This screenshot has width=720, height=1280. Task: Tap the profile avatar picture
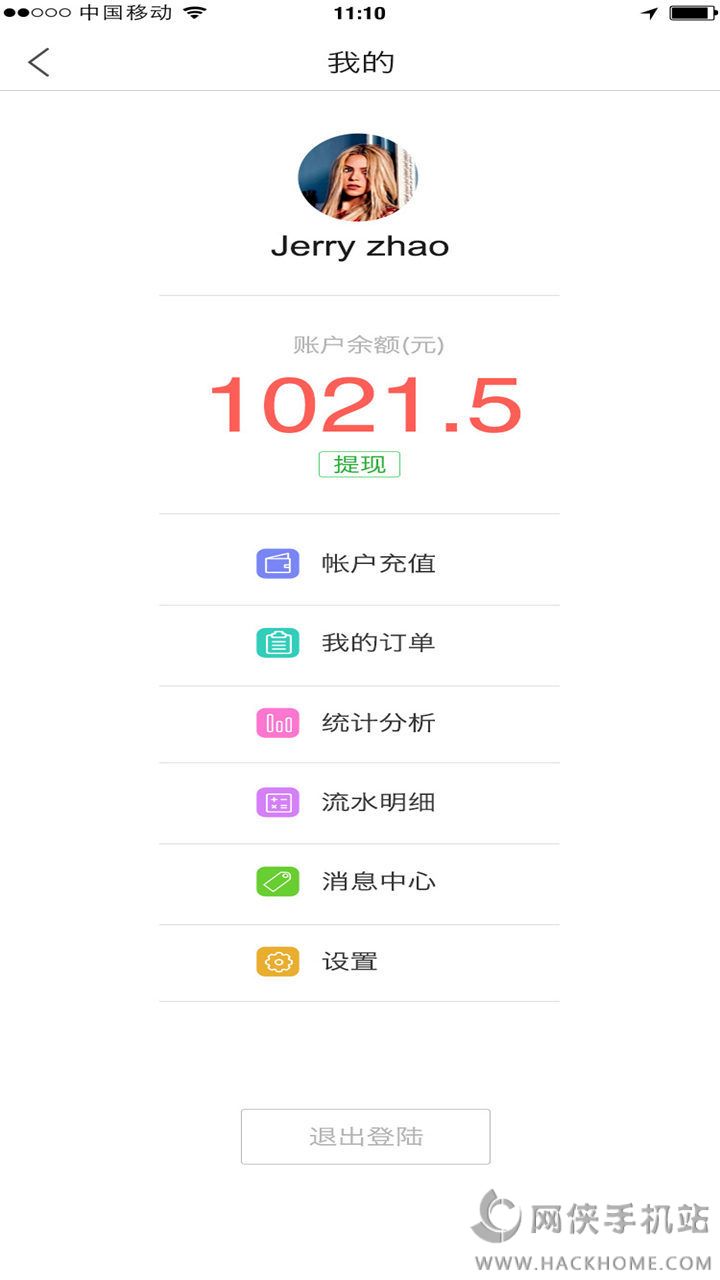tap(358, 177)
